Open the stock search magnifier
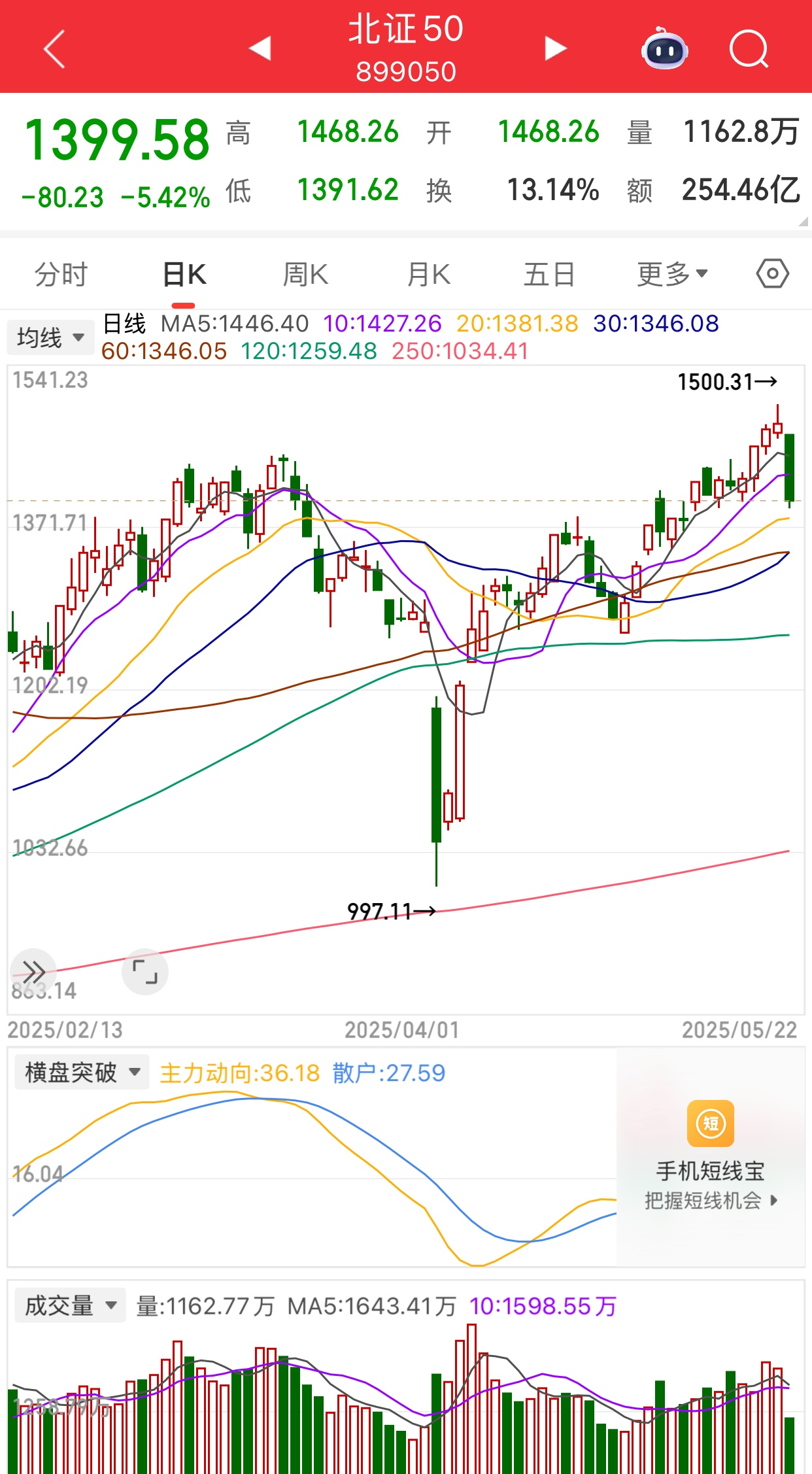This screenshot has width=812, height=1474. (749, 48)
